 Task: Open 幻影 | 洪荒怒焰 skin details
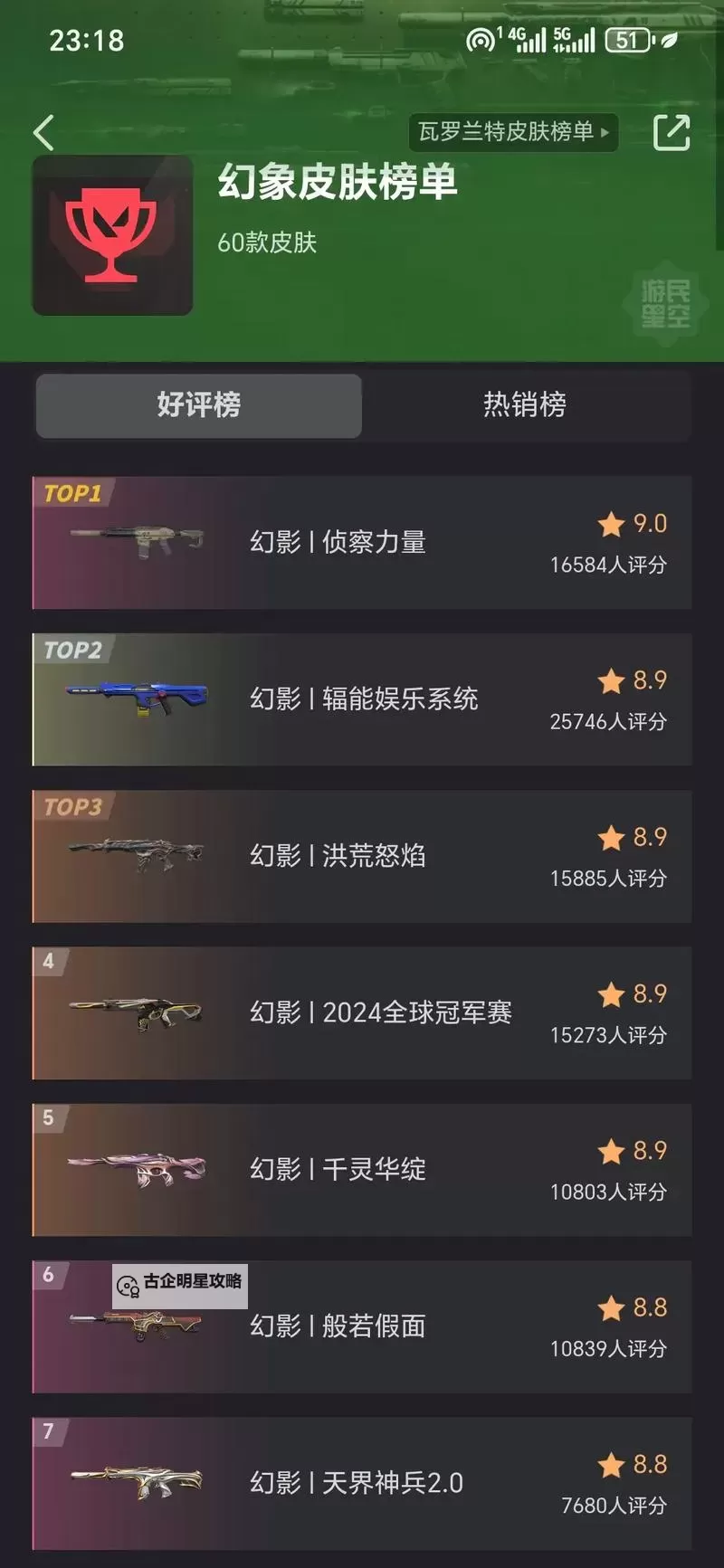coord(362,856)
